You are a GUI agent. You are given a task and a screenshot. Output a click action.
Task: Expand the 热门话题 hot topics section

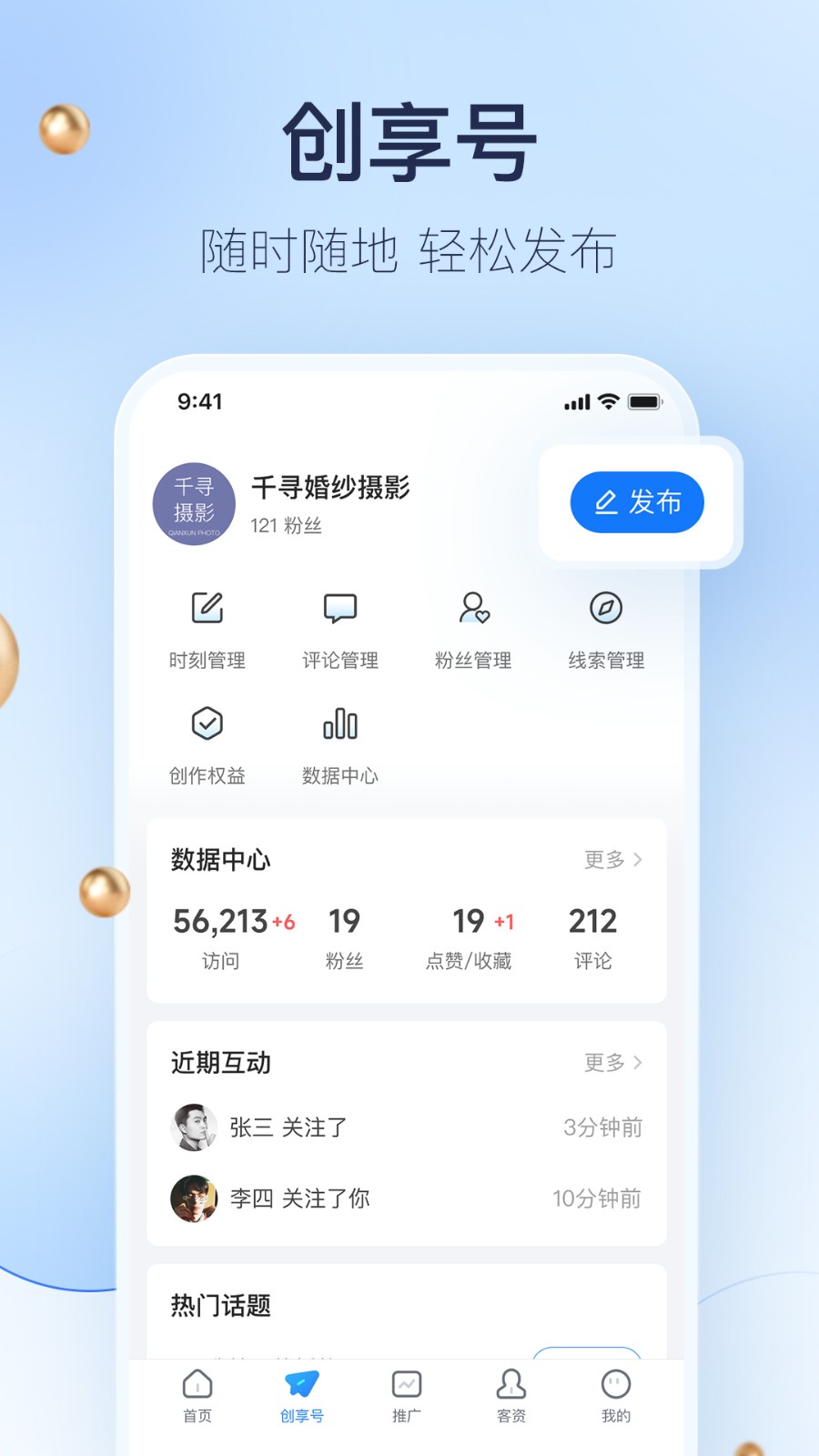[218, 1305]
